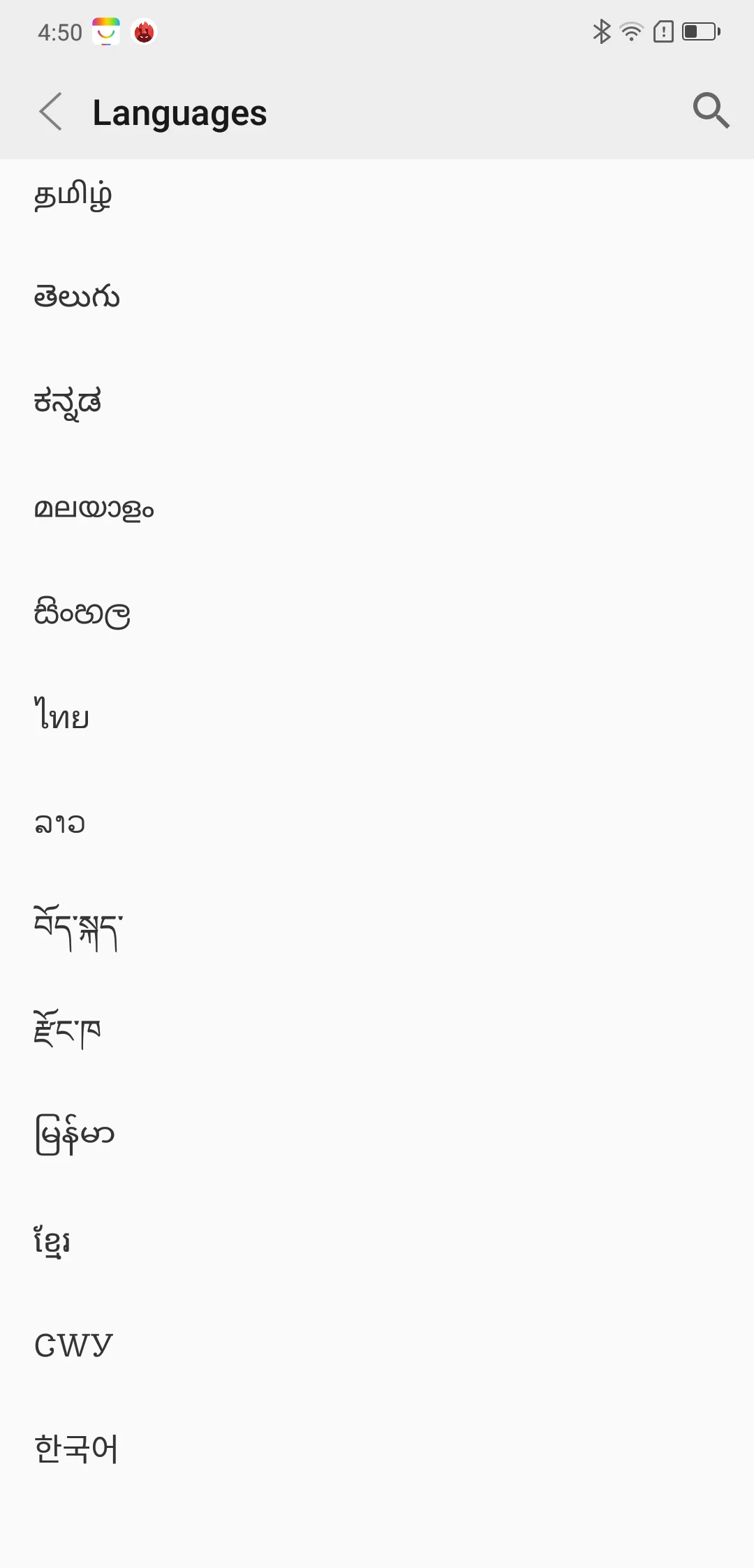Choose Burmese (မြန်မာ) language
This screenshot has height=1568, width=754.
[377, 1136]
